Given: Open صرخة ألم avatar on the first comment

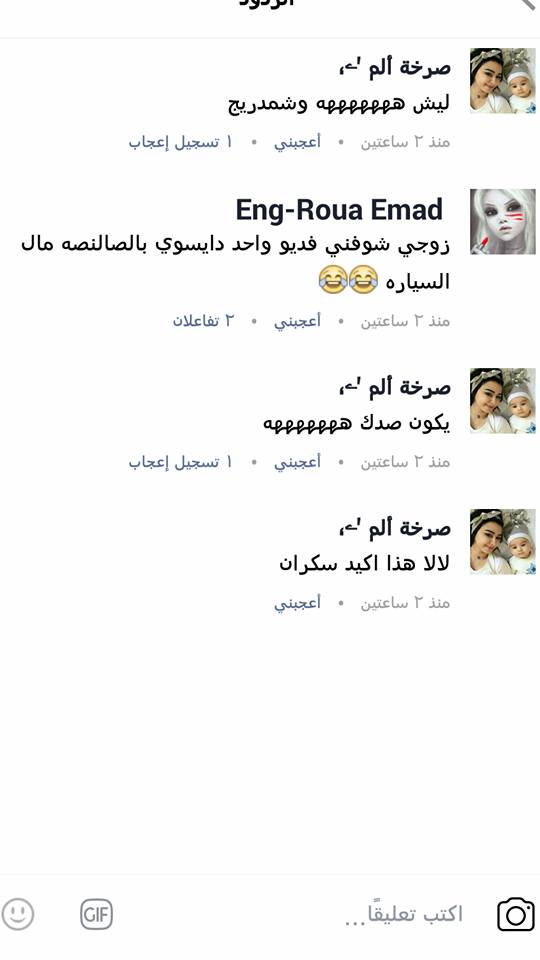Looking at the screenshot, I should pos(503,81).
